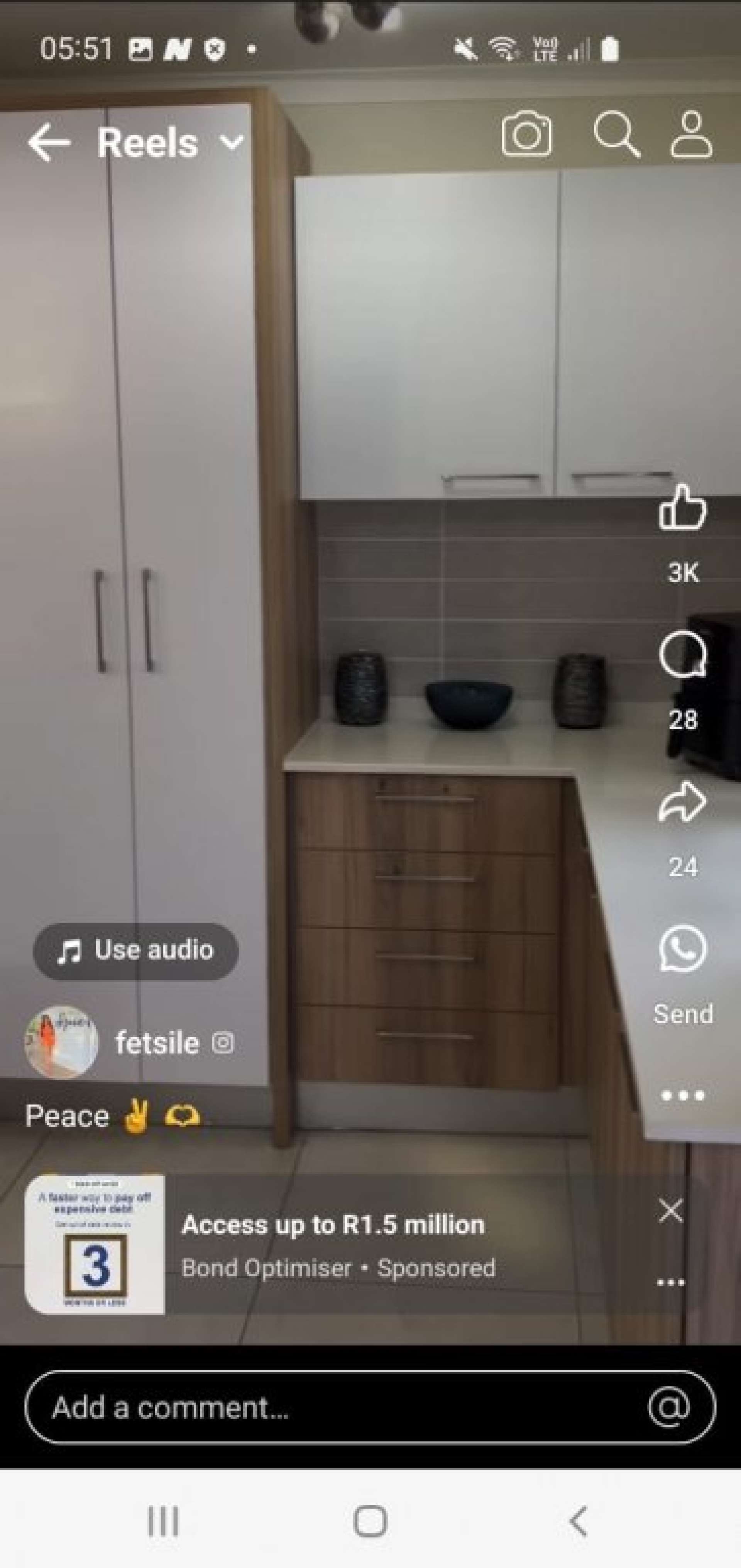Screen dimensions: 741x1568
Task: Open ad options menu for Bond Optimiser
Action: [670, 1282]
